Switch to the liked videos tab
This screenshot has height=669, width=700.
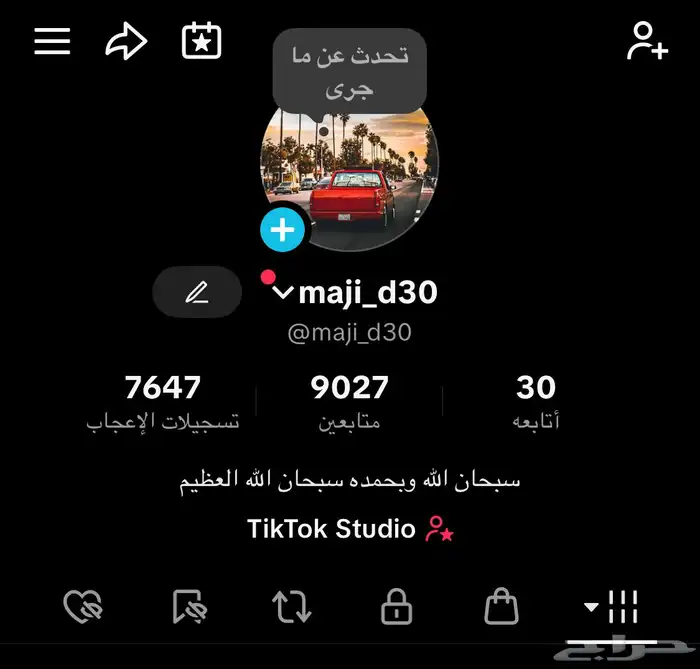point(83,606)
